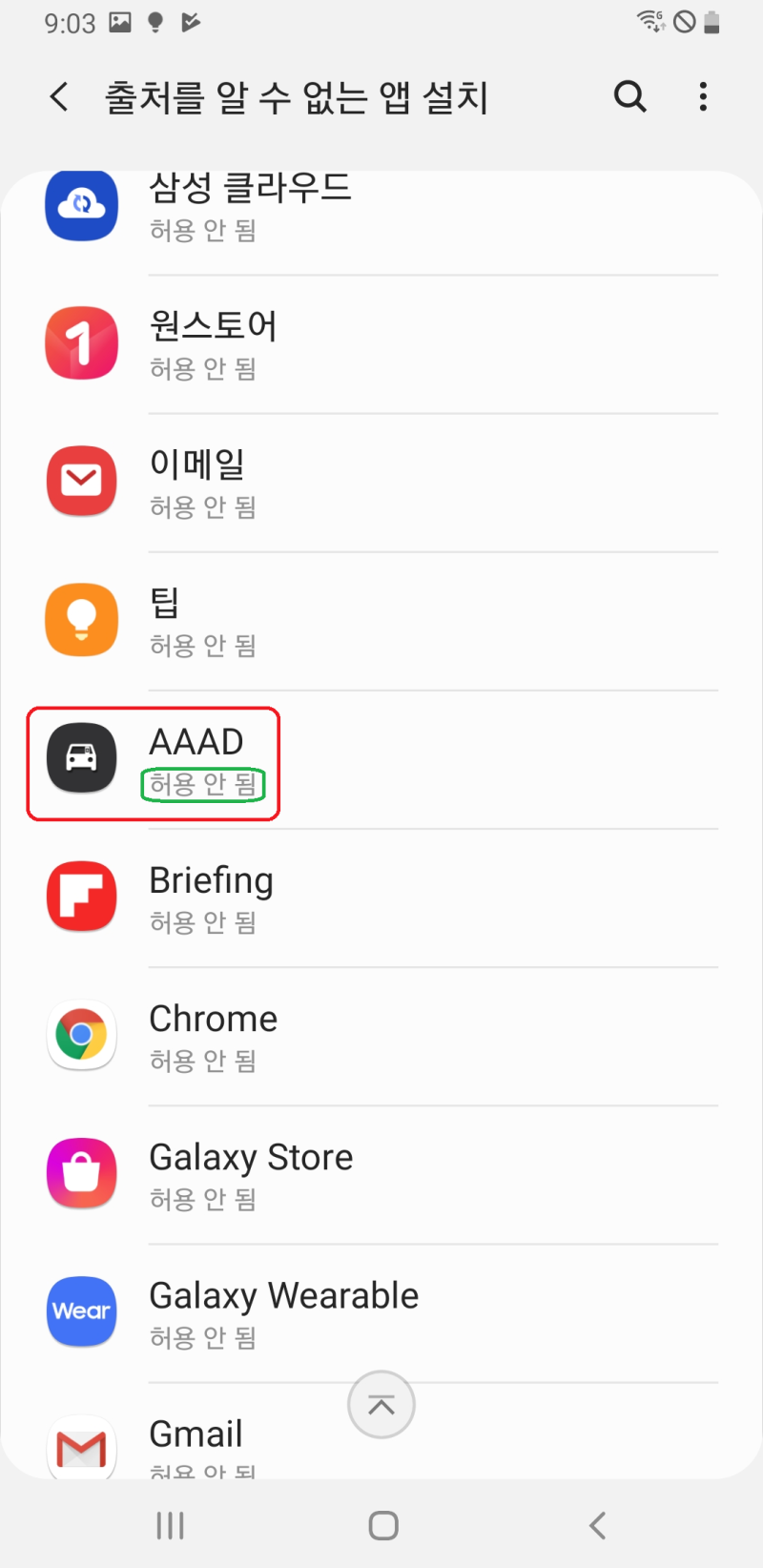Tap the 이메일 Email app icon
Image resolution: width=763 pixels, height=1568 pixels.
[81, 482]
